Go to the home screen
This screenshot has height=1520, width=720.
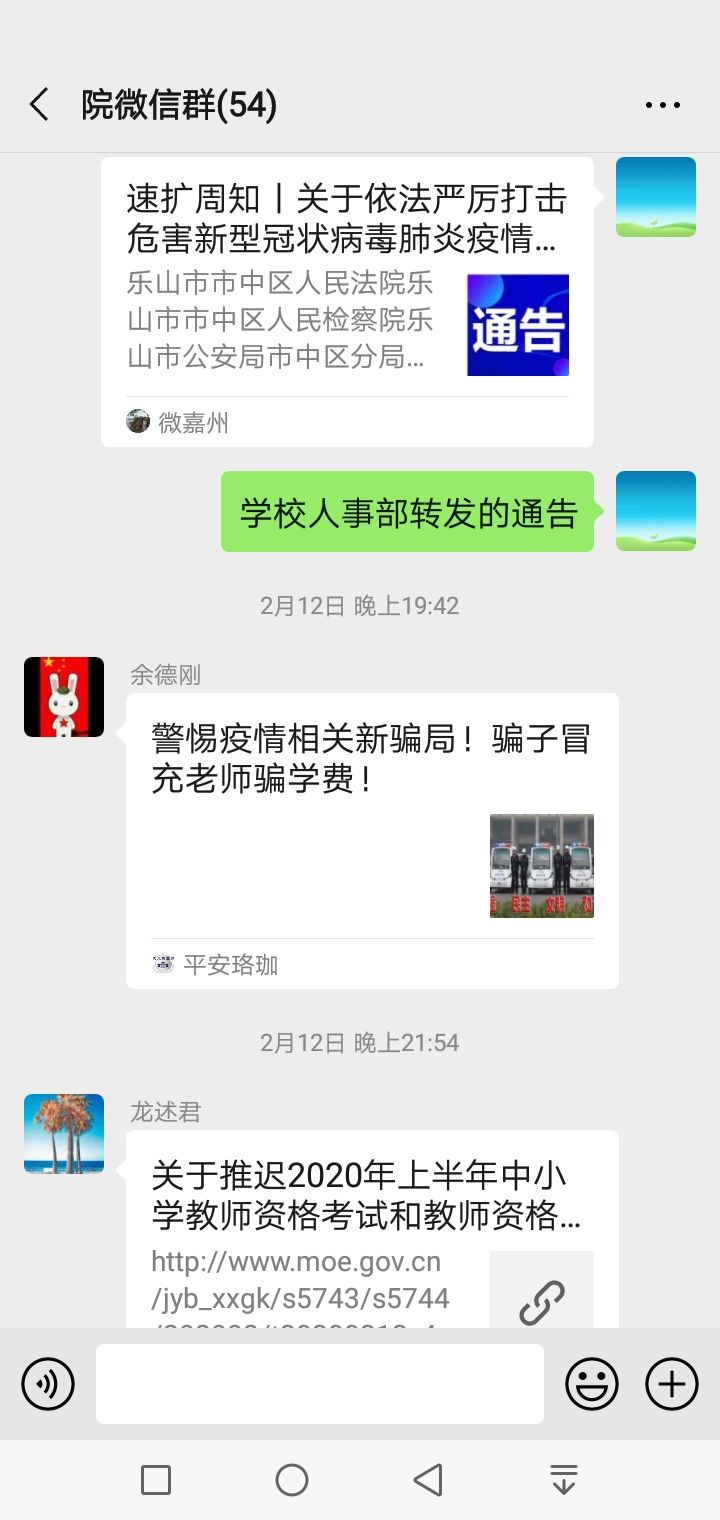tap(292, 1480)
